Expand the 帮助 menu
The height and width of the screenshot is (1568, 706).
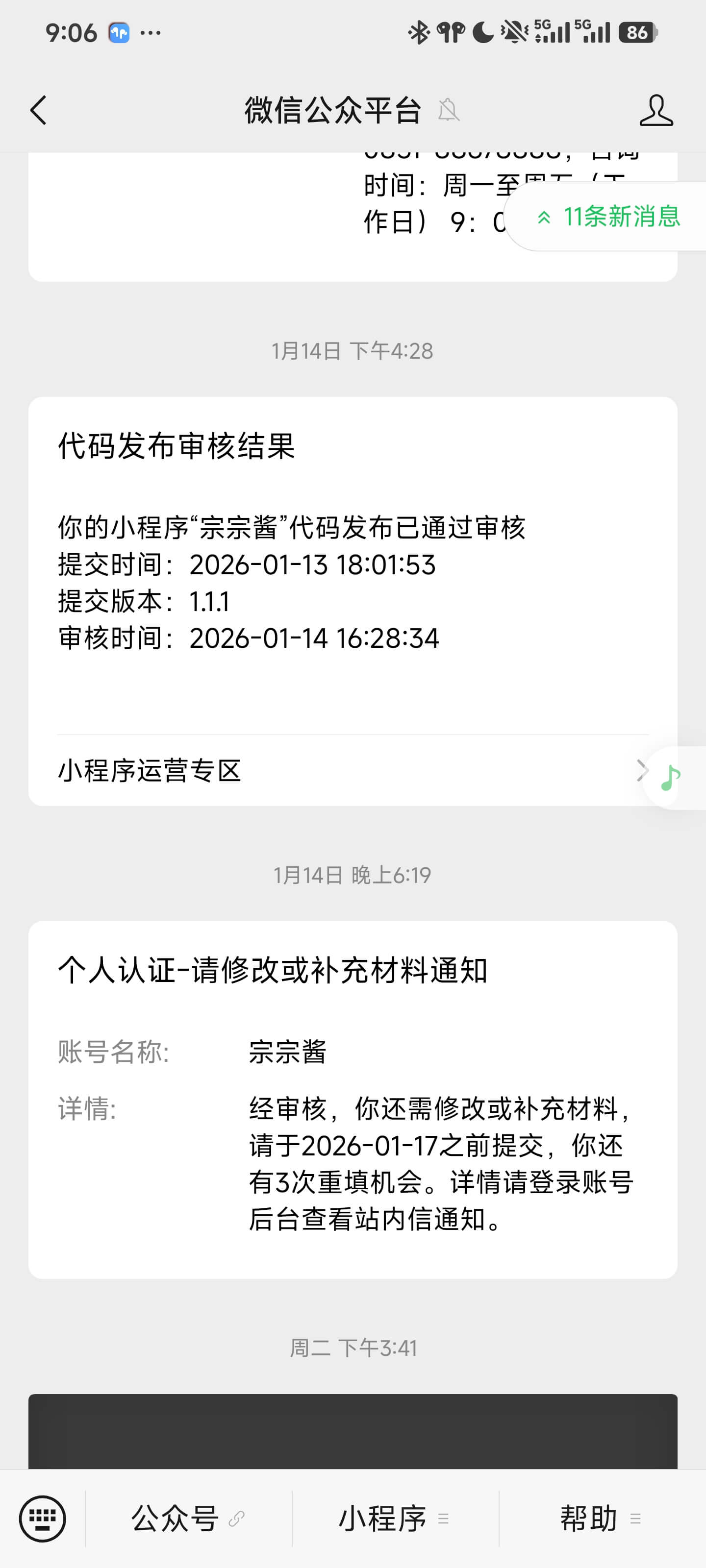(x=601, y=1518)
